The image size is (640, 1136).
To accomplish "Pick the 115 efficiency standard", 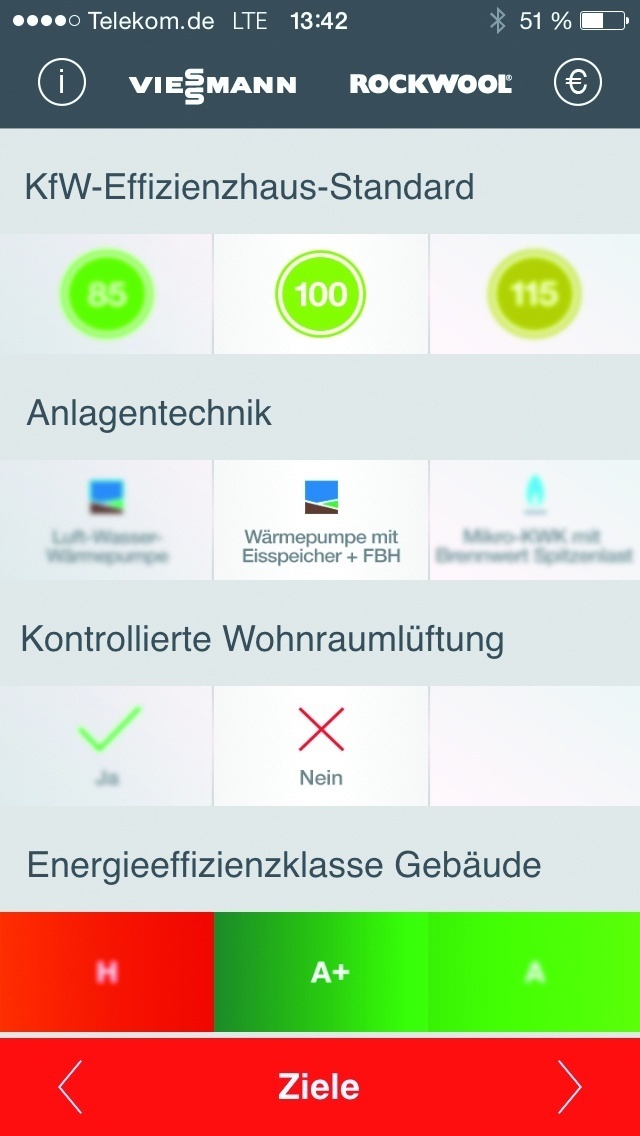I will (x=535, y=294).
